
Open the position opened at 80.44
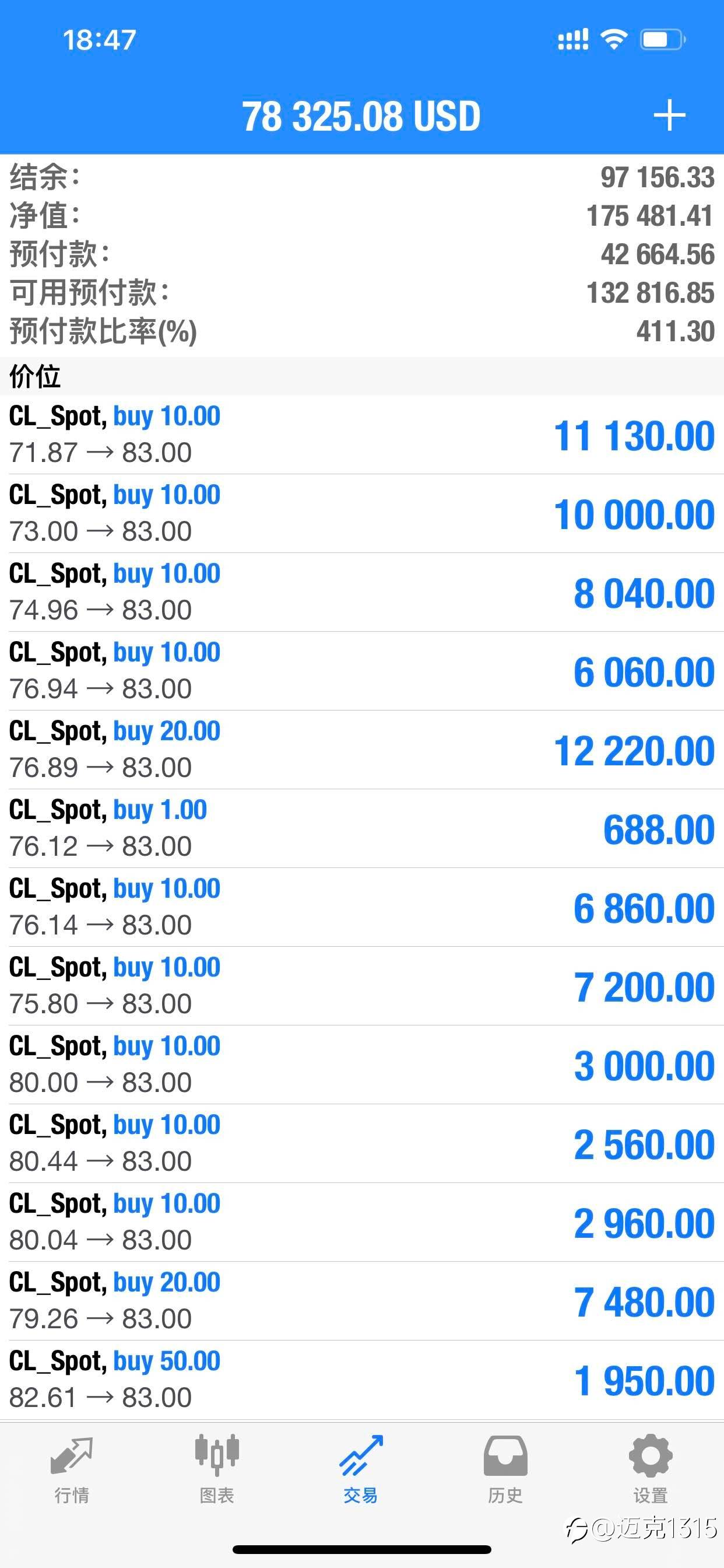[x=362, y=1144]
